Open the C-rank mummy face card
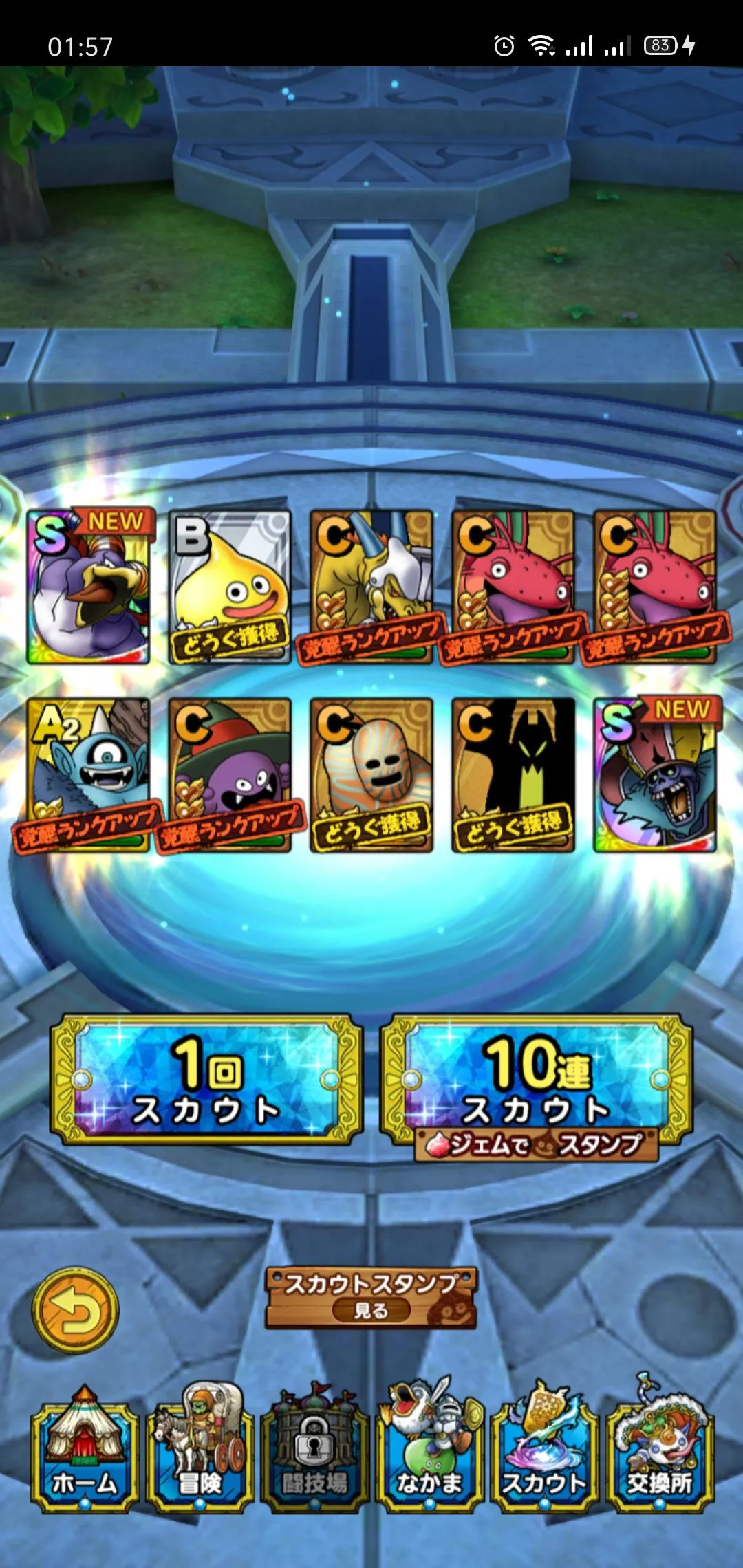 (x=371, y=775)
